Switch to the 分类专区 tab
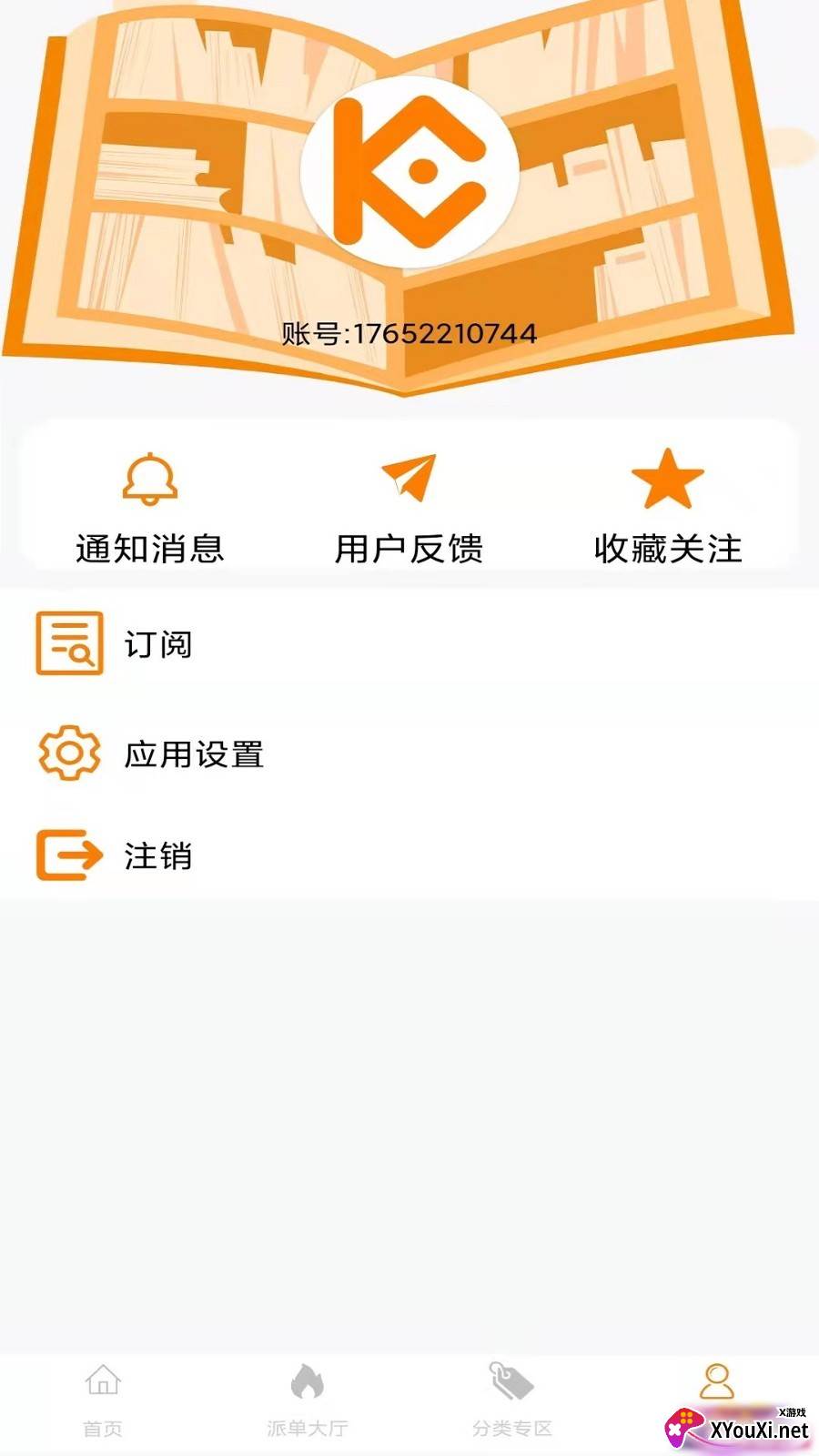Viewport: 819px width, 1456px height. (x=512, y=1401)
